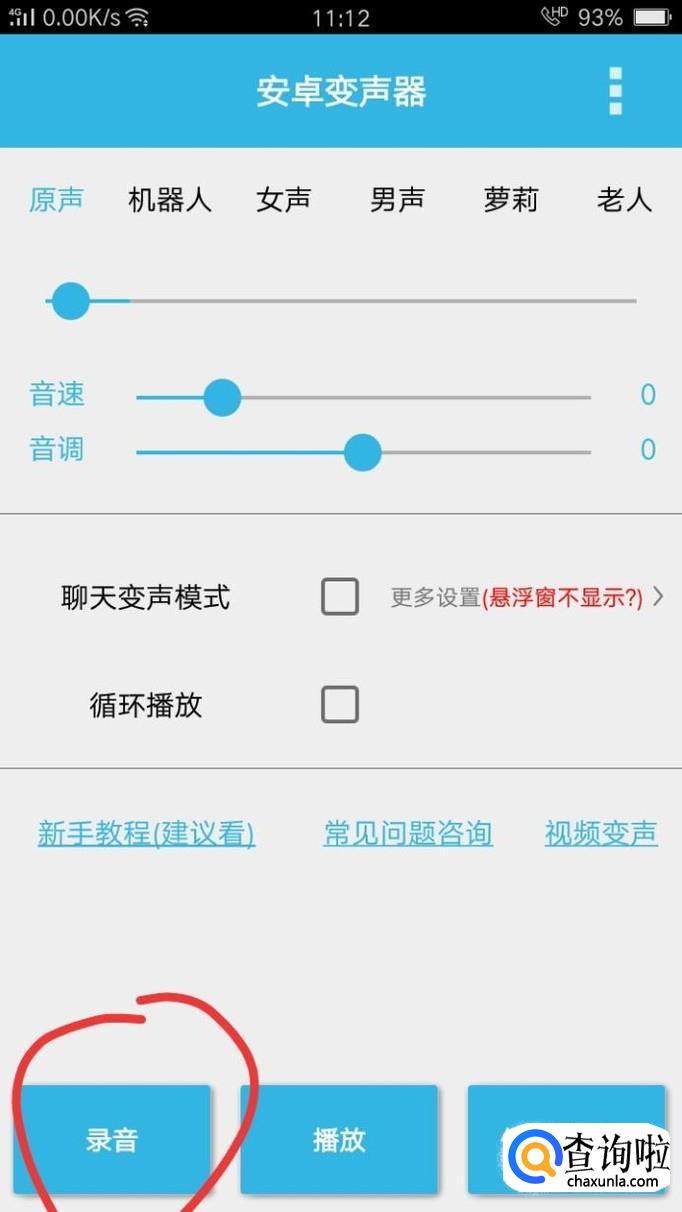Select the 男声 voice option

pos(398,200)
